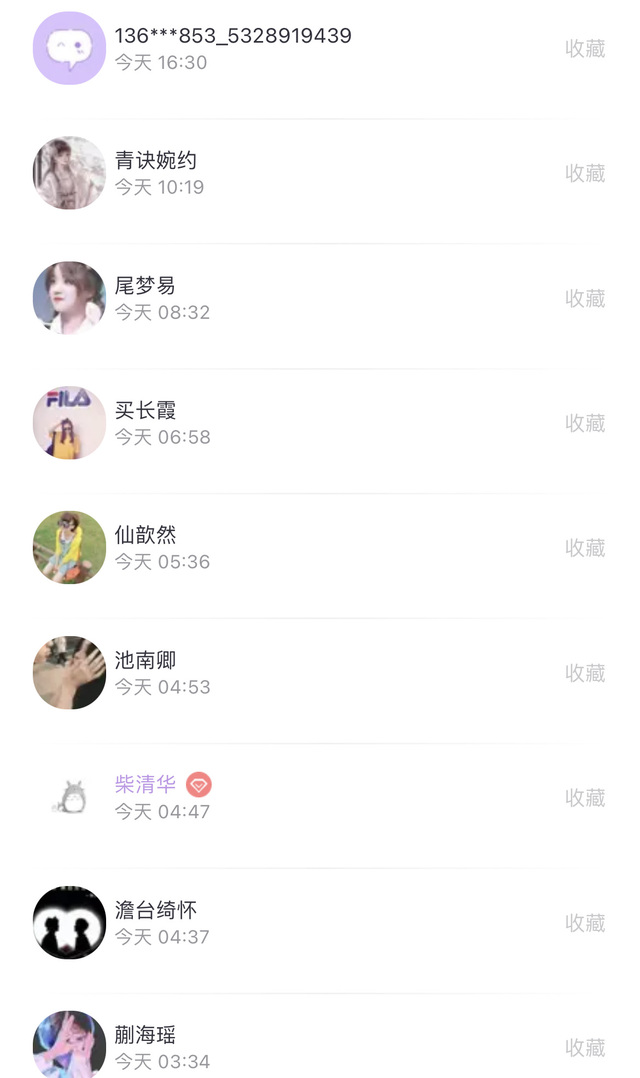This screenshot has height=1078, width=640.
Task: Tap 收藏 in 尾梦易's row
Action: (x=585, y=298)
